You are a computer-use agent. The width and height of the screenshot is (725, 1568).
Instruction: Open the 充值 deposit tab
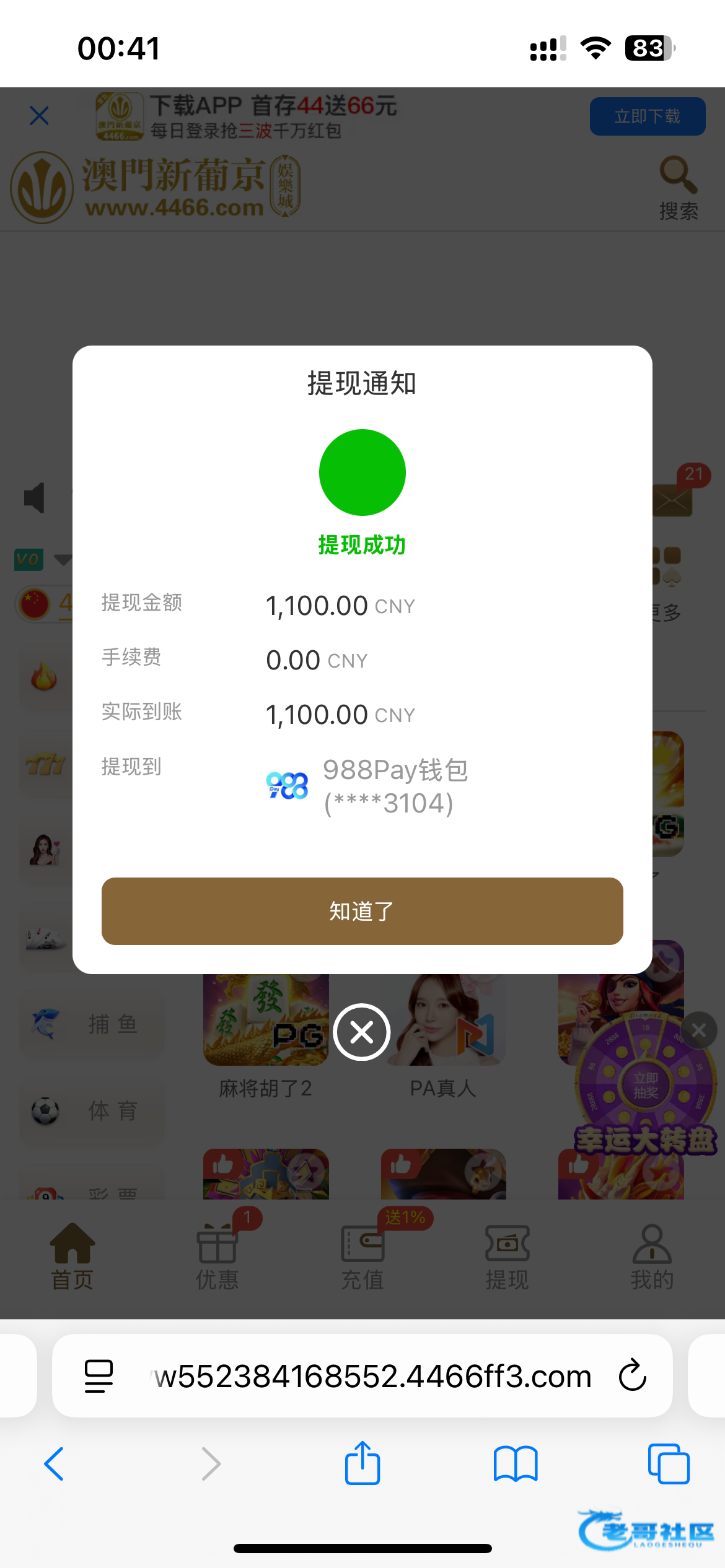[362, 1257]
